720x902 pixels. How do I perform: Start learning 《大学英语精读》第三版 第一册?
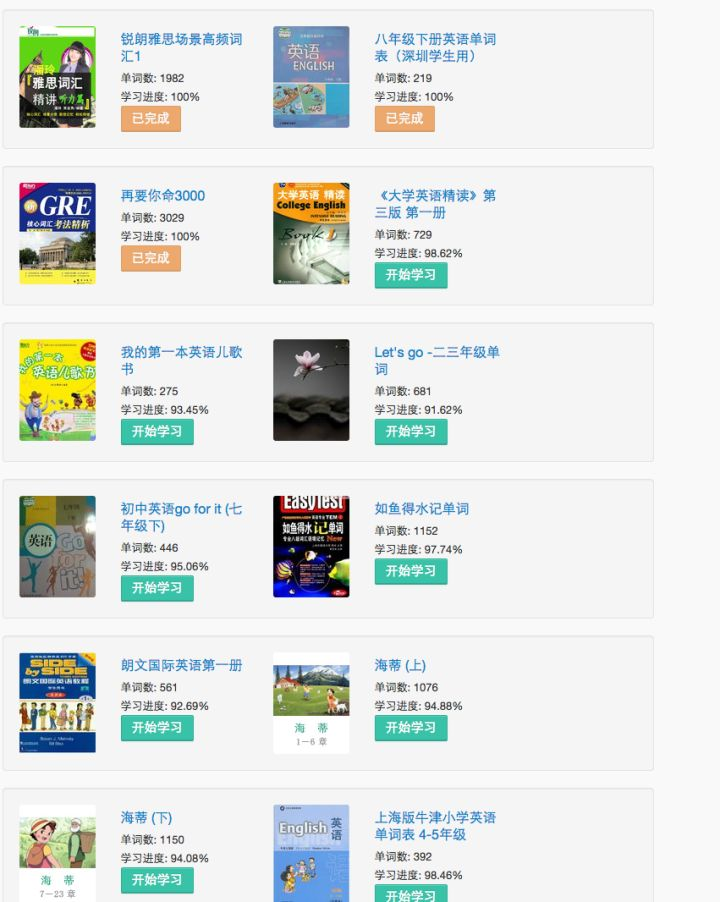point(411,275)
